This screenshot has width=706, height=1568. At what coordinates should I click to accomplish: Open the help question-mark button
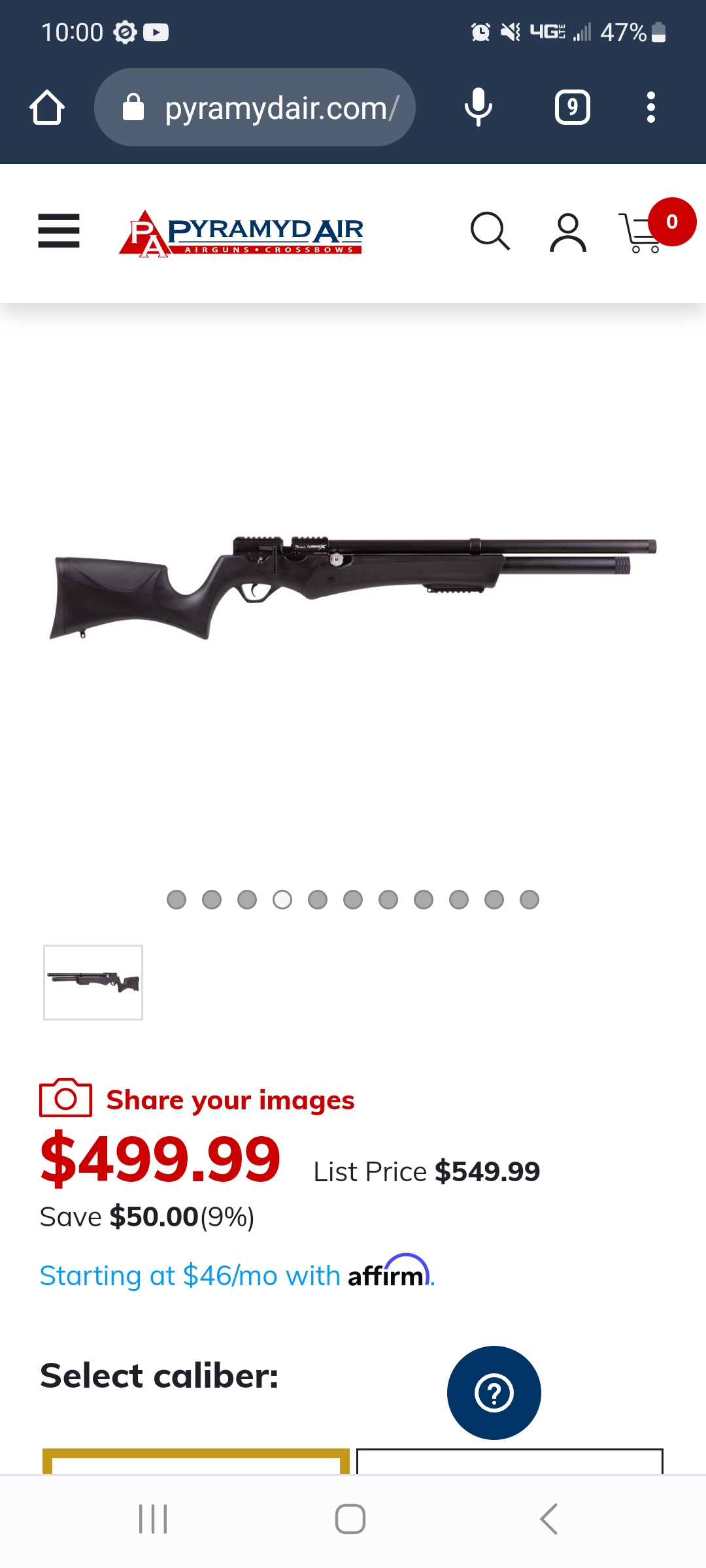494,1393
